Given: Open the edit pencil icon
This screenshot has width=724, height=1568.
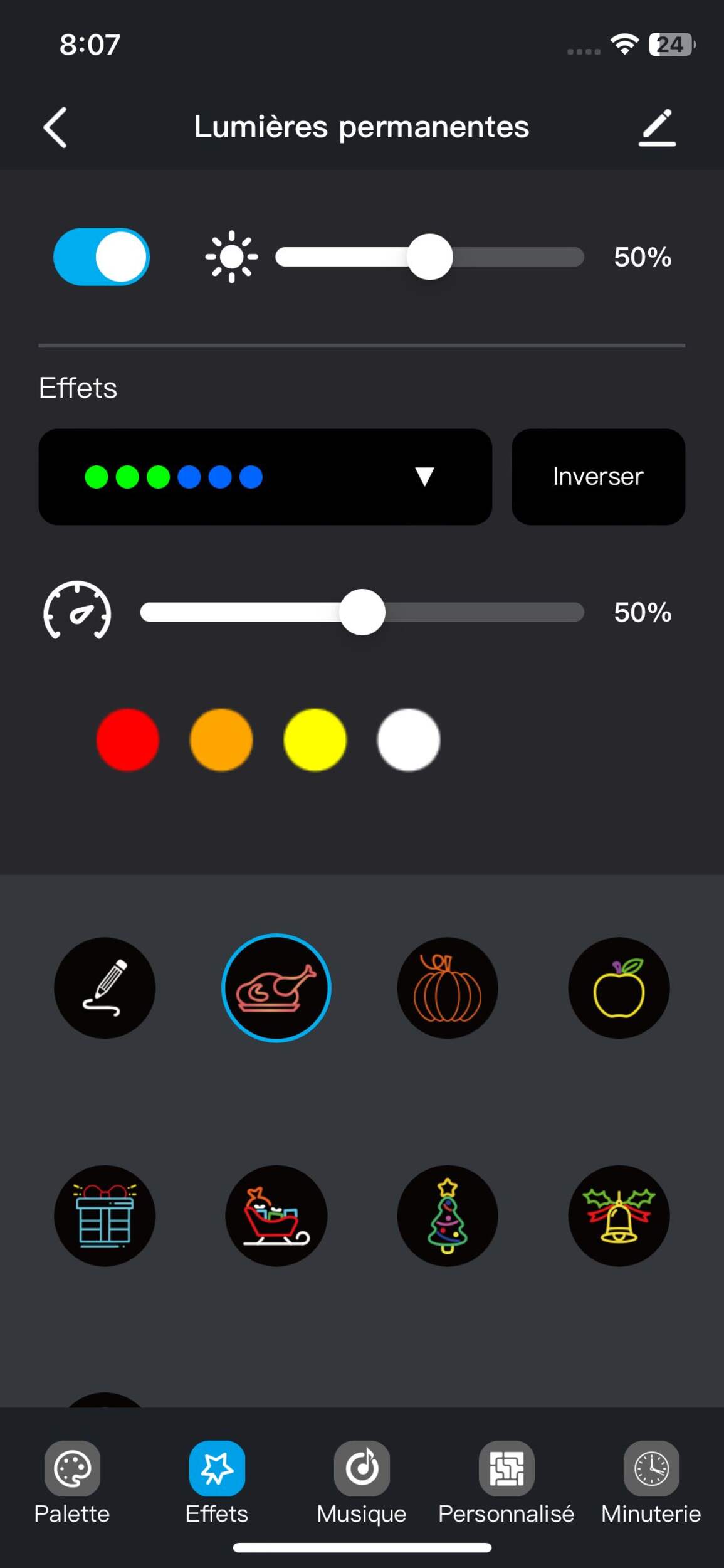Looking at the screenshot, I should [657, 127].
